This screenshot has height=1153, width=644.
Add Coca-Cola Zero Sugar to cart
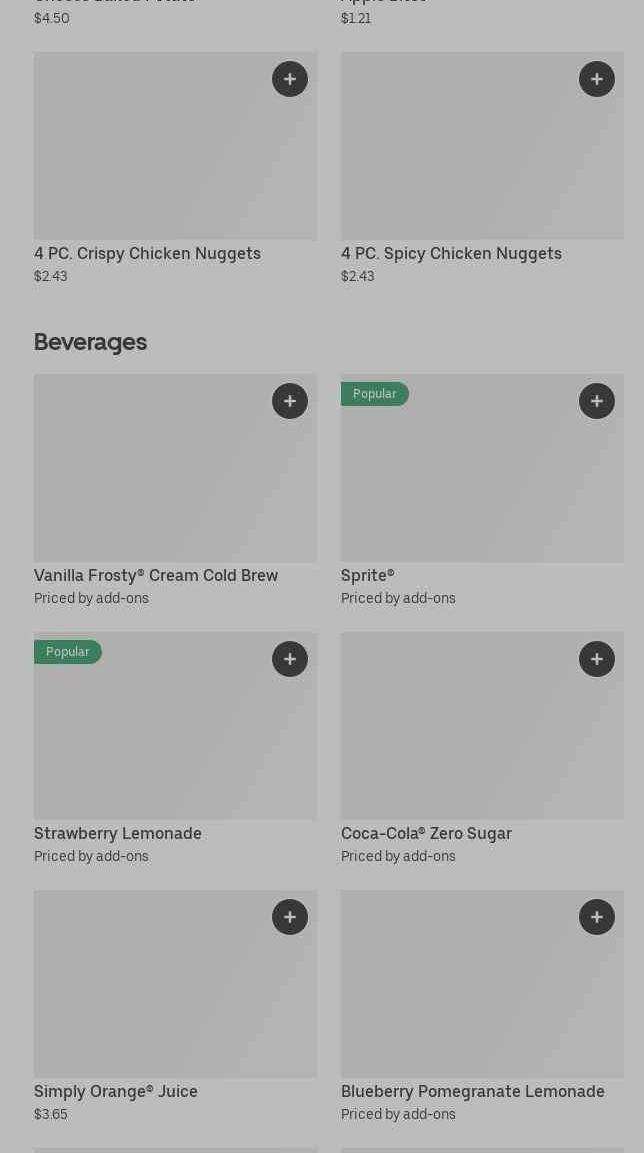(597, 659)
